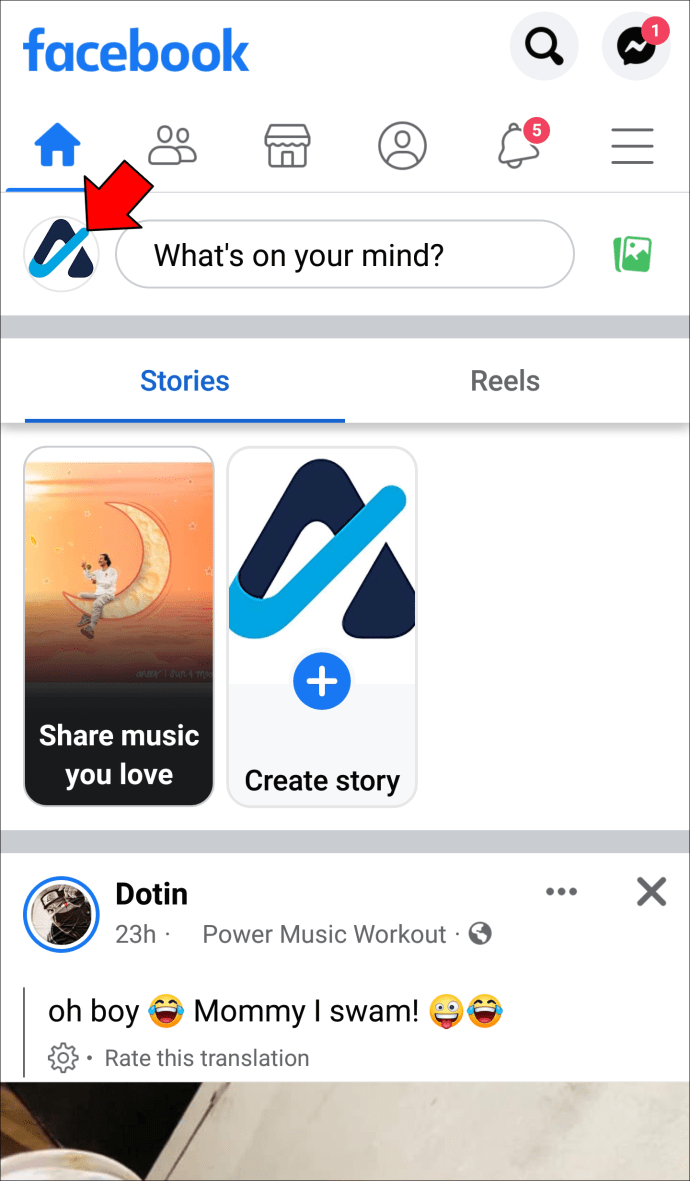This screenshot has height=1181, width=690.
Task: Tap the What's on your mind box
Action: (345, 255)
